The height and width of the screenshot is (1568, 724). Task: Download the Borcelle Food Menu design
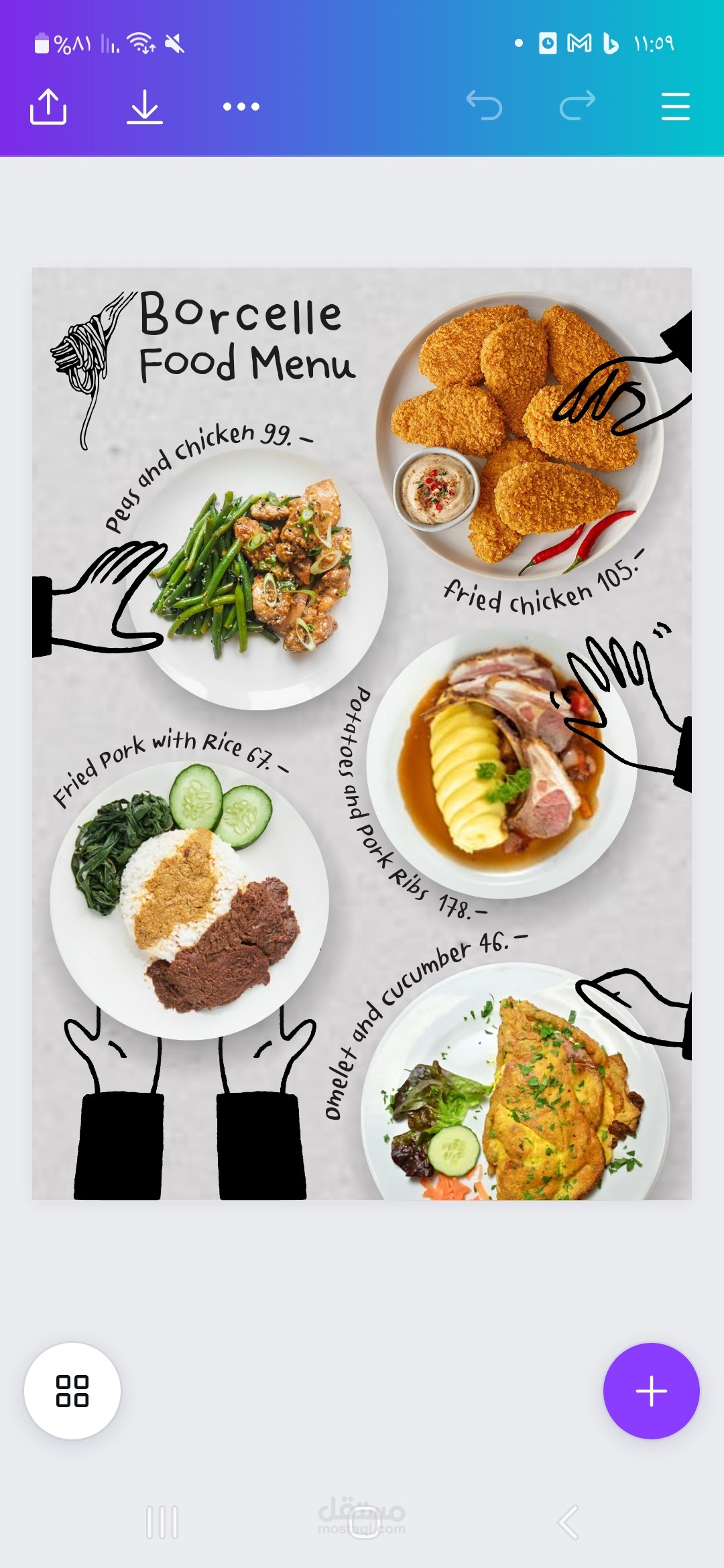point(145,107)
